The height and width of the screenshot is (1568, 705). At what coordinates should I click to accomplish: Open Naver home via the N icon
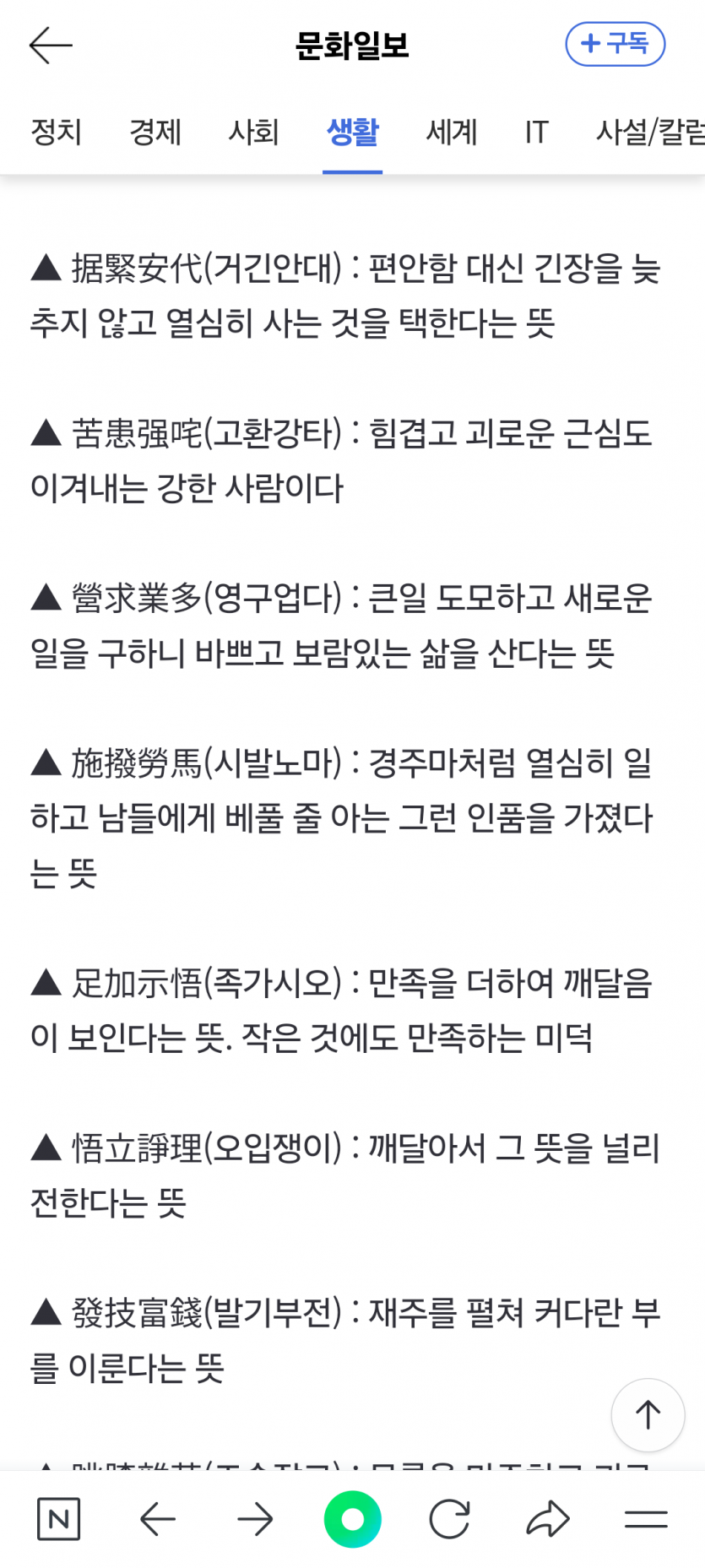pyautogui.click(x=59, y=1520)
